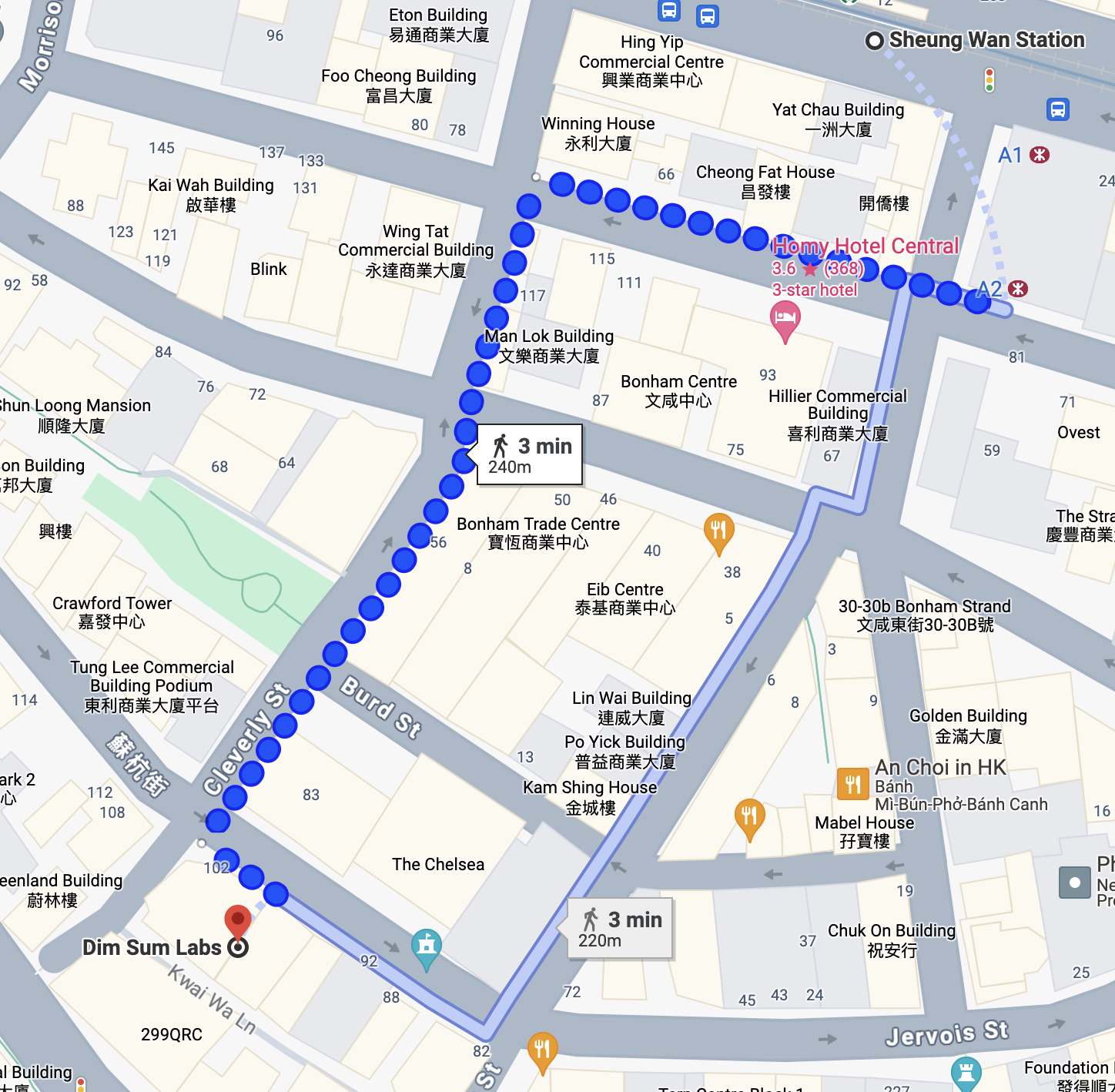This screenshot has width=1115, height=1092.
Task: Tap the bus stop icon near Yat Chau Building
Action: point(1058,109)
